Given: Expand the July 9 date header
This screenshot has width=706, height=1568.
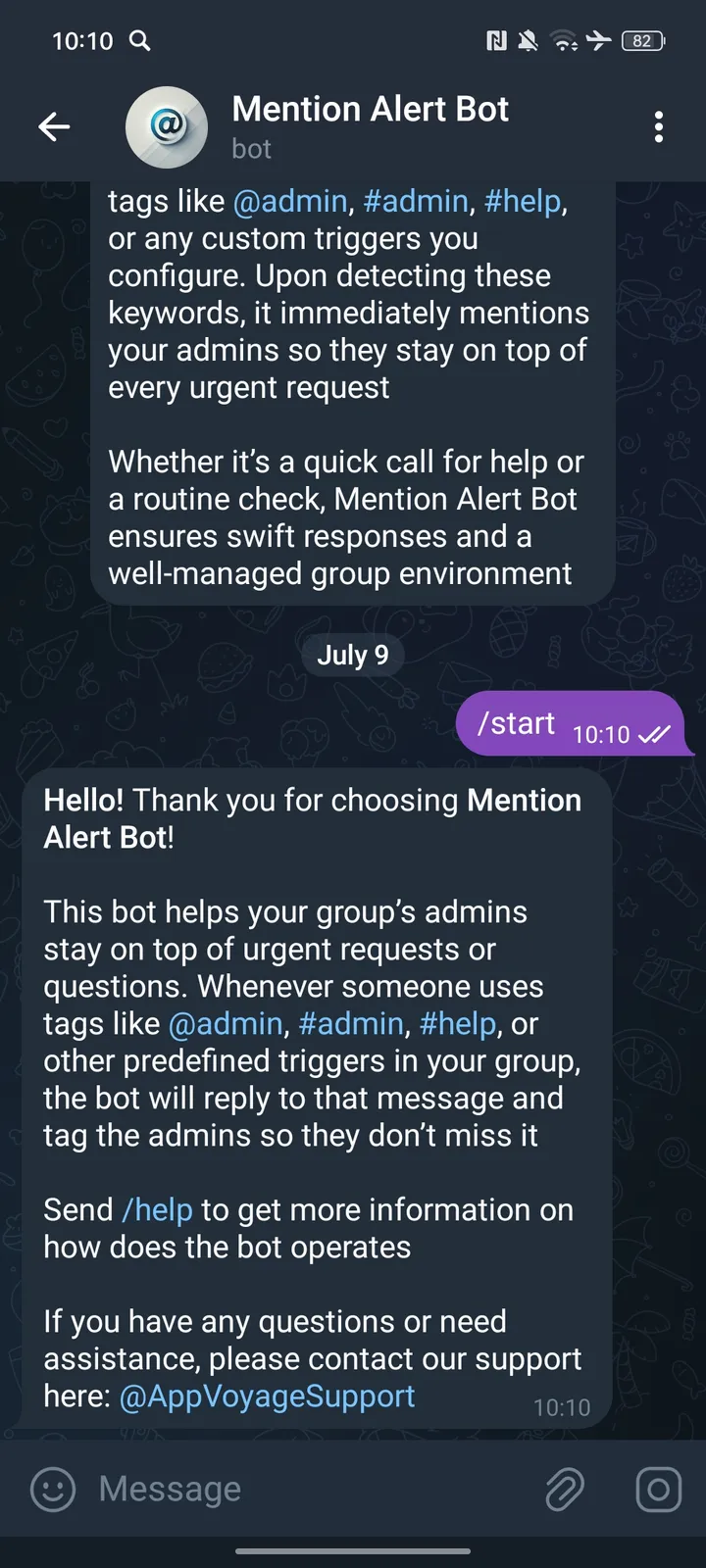Looking at the screenshot, I should click(352, 655).
